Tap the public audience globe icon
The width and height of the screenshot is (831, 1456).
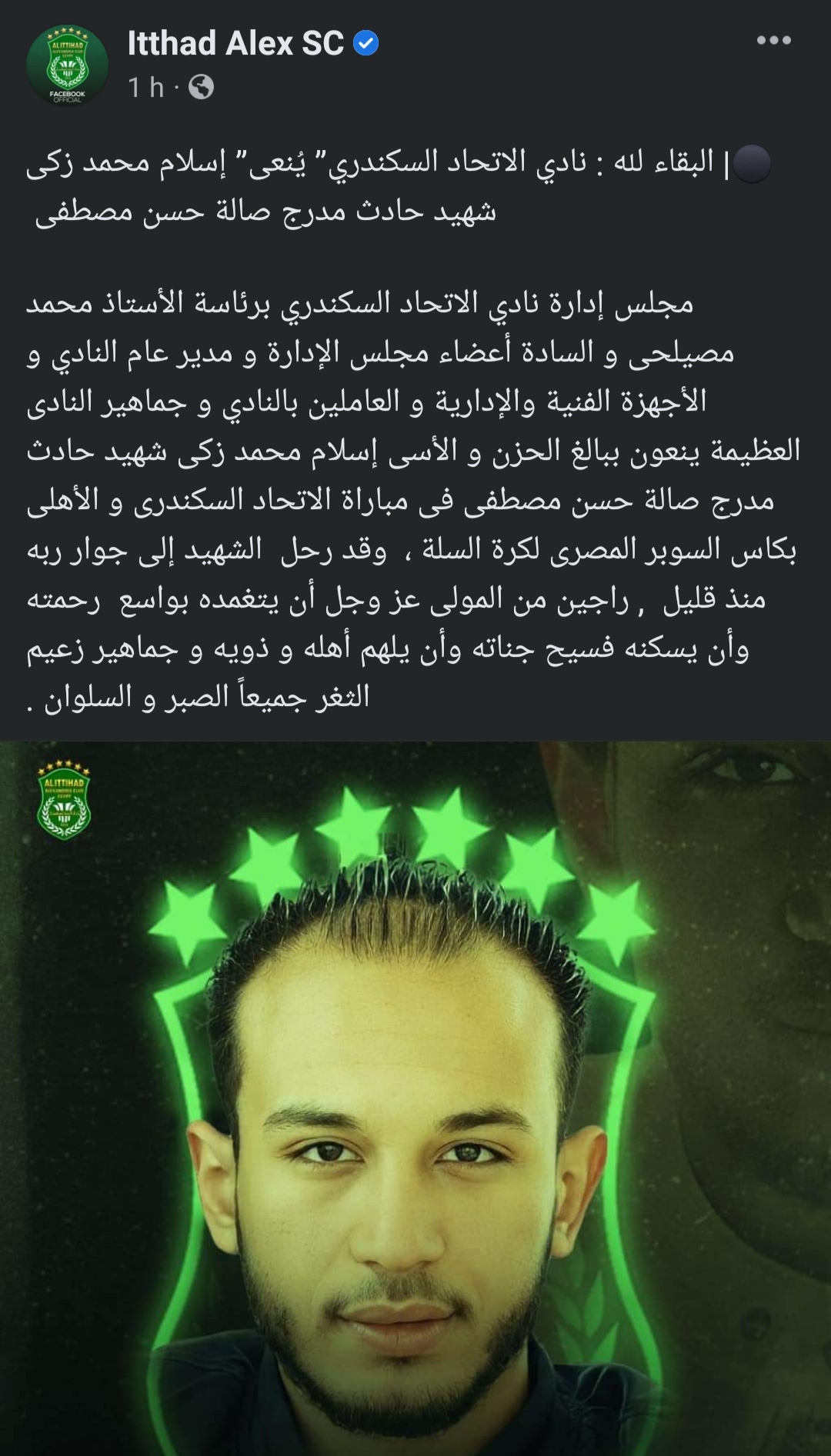click(x=202, y=87)
